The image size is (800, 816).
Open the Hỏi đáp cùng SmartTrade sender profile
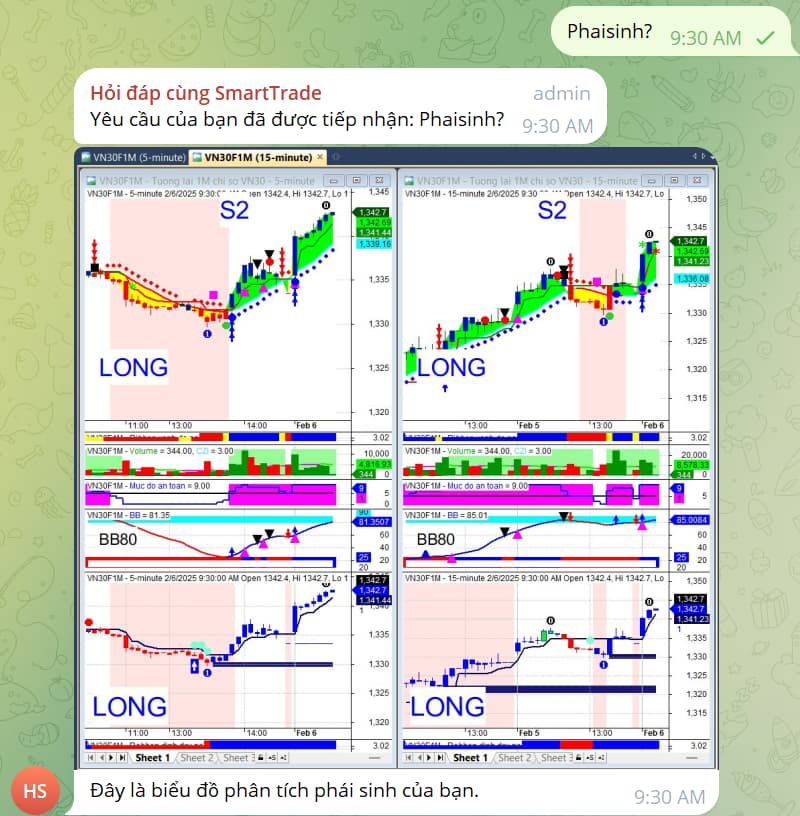205,93
